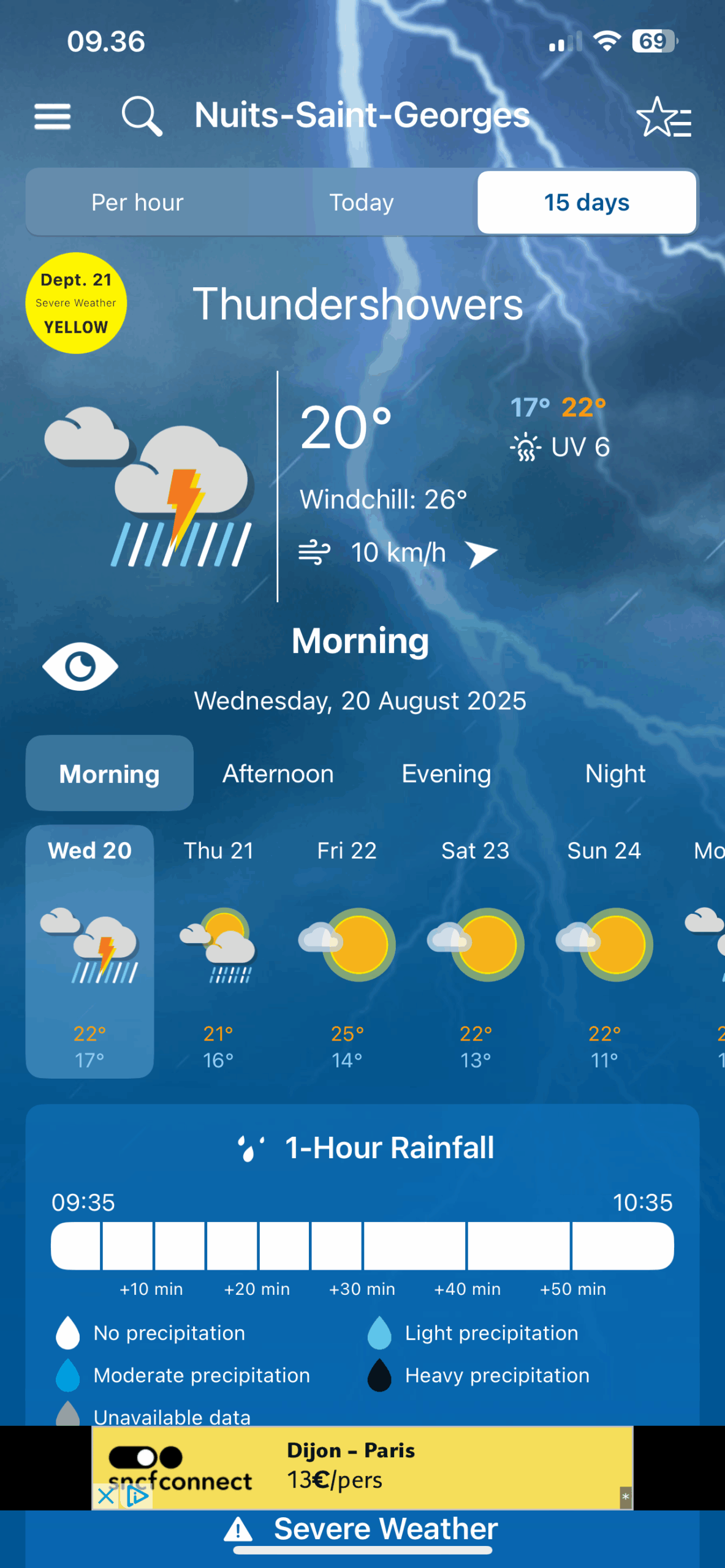Open the Severe Weather section
The image size is (725, 1568).
pyautogui.click(x=362, y=1529)
